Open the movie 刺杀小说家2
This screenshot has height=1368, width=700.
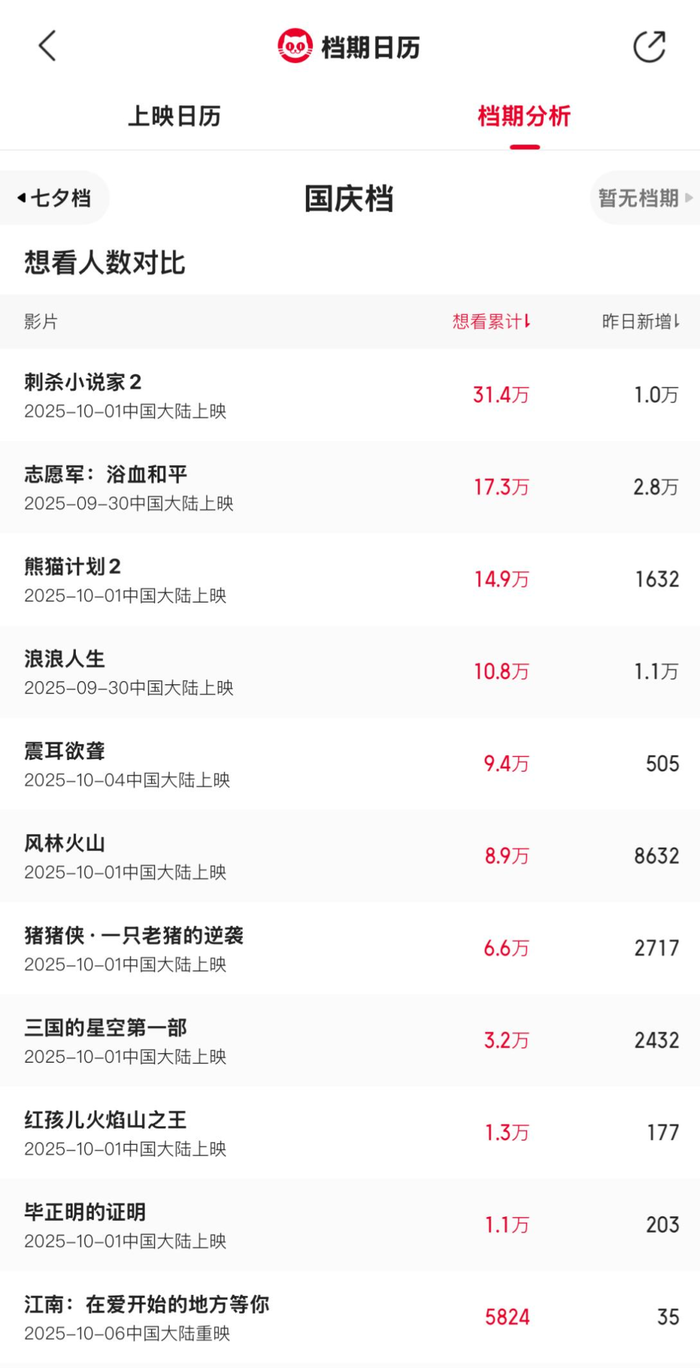(x=350, y=395)
